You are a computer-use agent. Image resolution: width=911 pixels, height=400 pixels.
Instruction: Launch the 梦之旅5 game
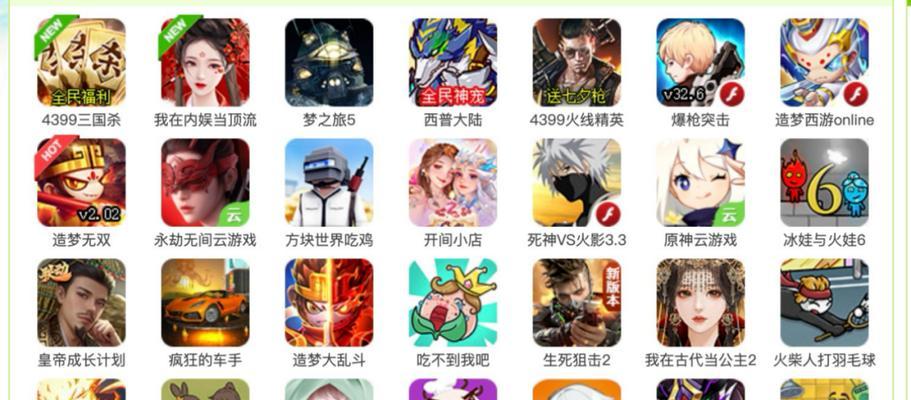coord(329,62)
